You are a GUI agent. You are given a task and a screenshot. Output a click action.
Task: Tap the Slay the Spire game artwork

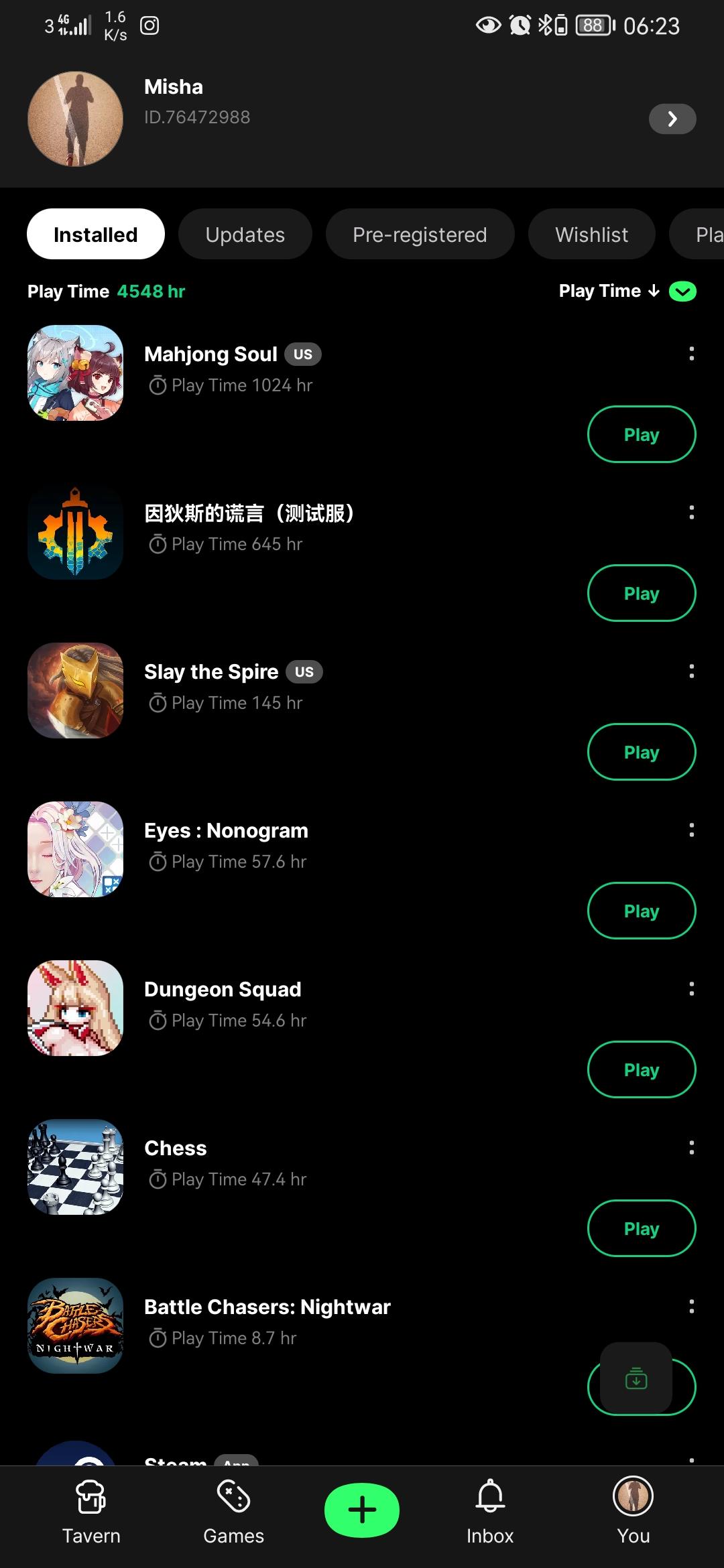(75, 691)
